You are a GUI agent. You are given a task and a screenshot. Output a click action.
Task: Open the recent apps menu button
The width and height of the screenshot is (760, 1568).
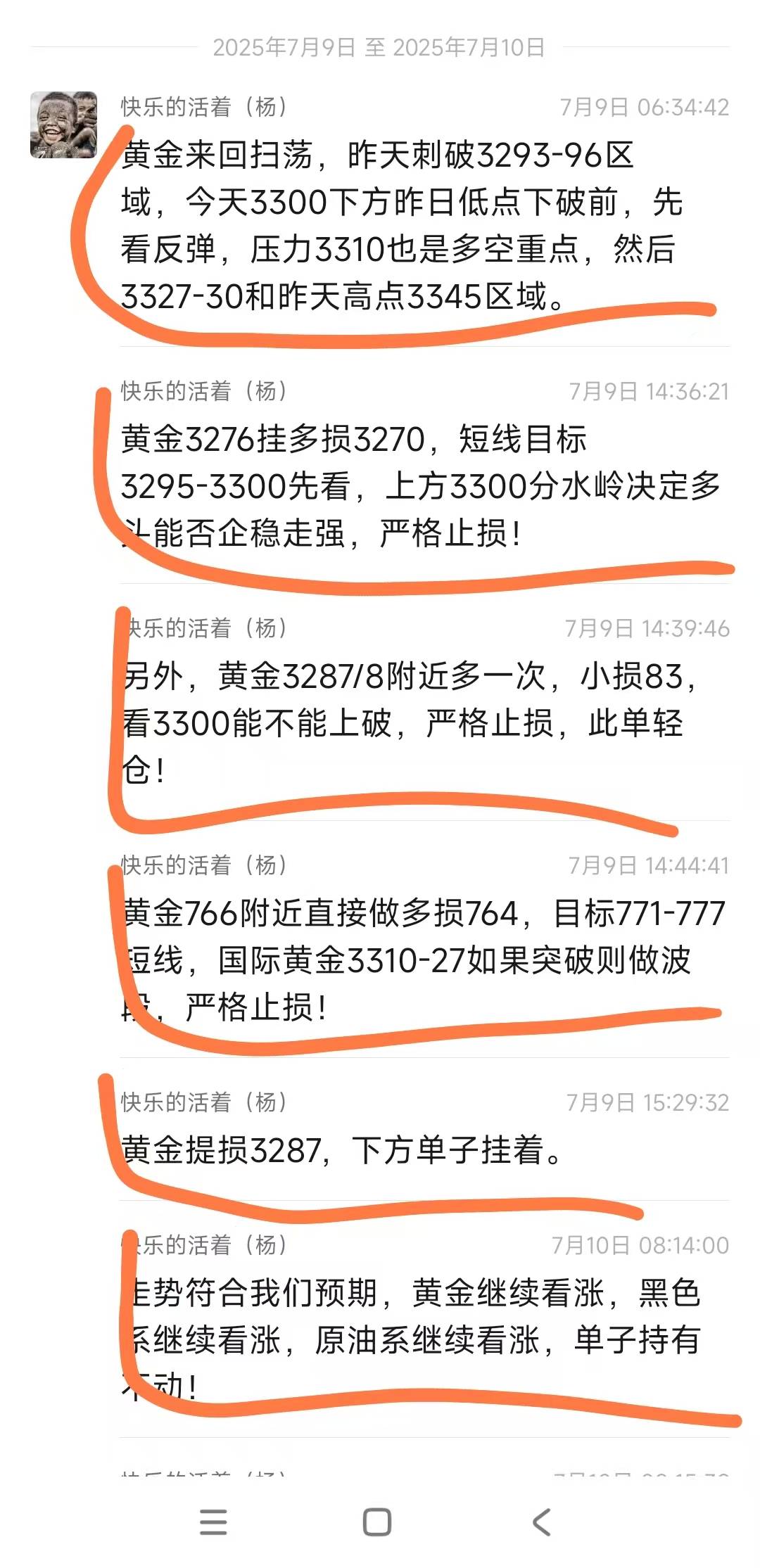pos(213,1522)
